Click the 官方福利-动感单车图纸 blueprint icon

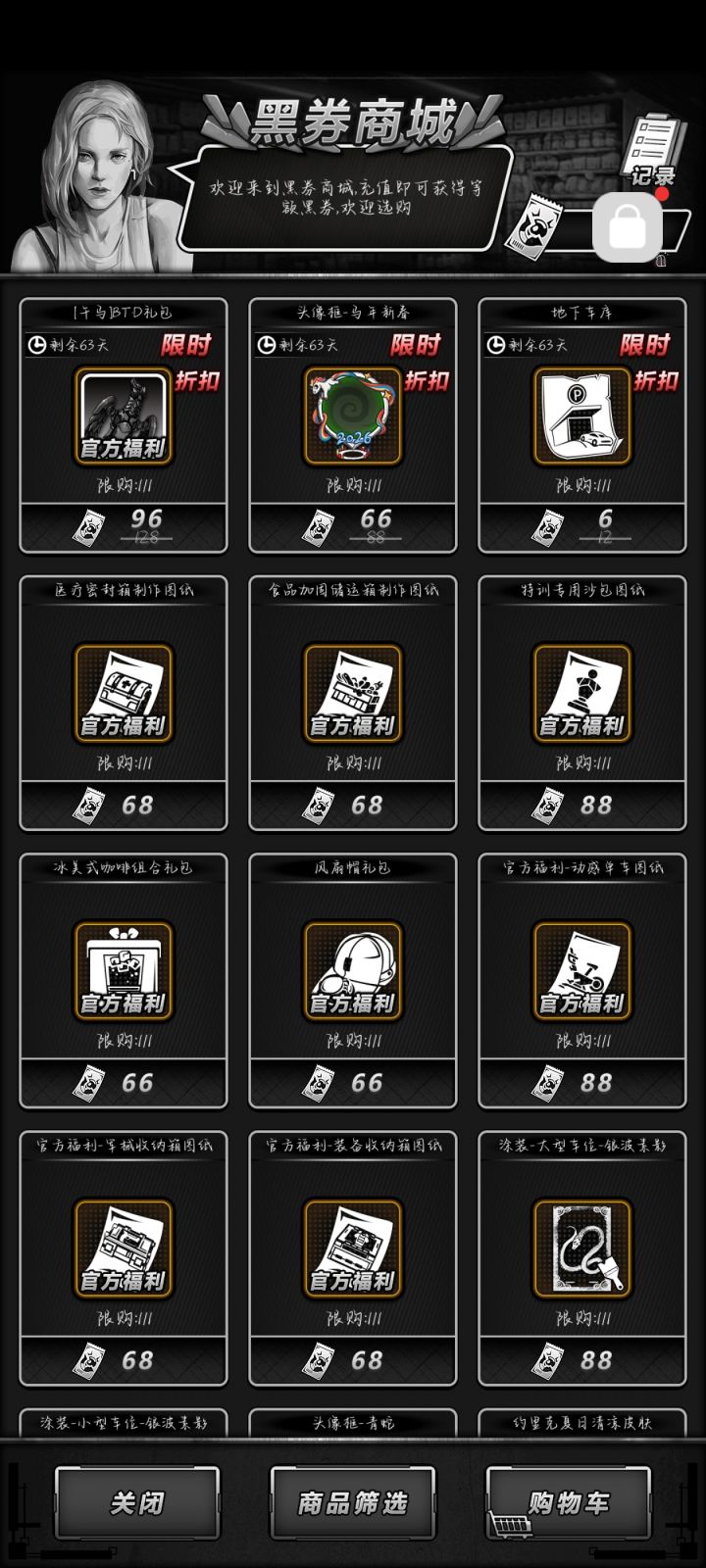(x=581, y=970)
